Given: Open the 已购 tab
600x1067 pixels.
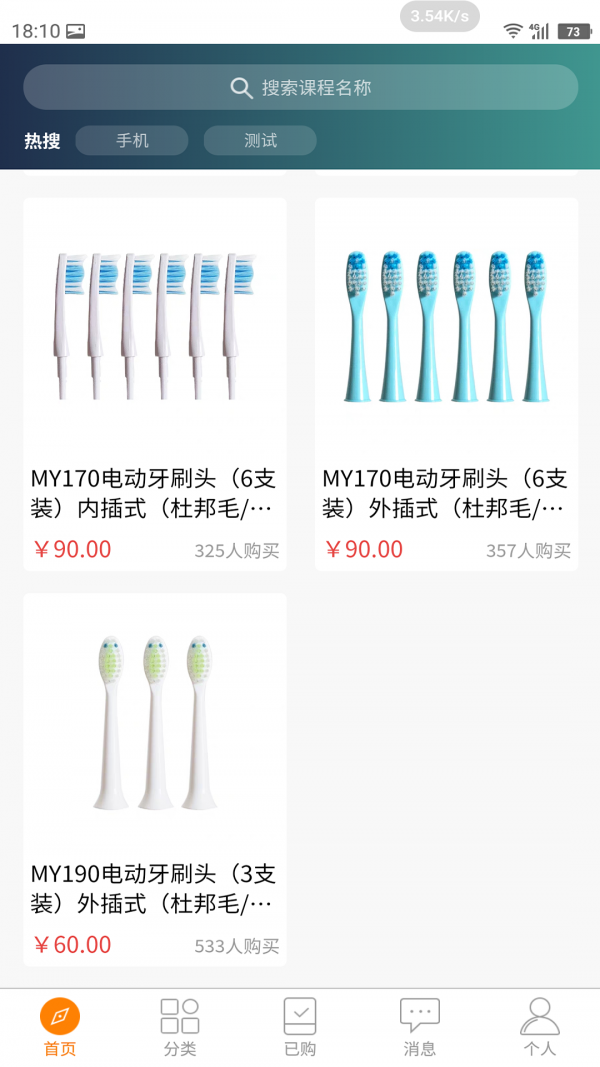Looking at the screenshot, I should pos(300,1027).
